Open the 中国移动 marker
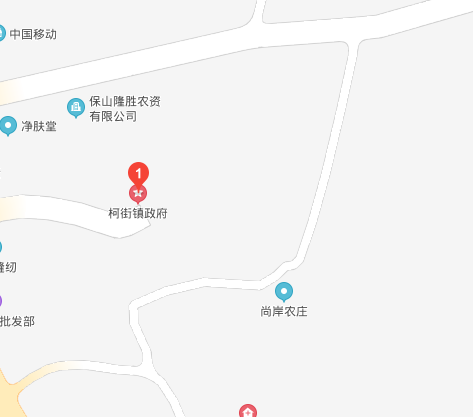Viewport: 473px width, 417px height. click(x=1, y=33)
